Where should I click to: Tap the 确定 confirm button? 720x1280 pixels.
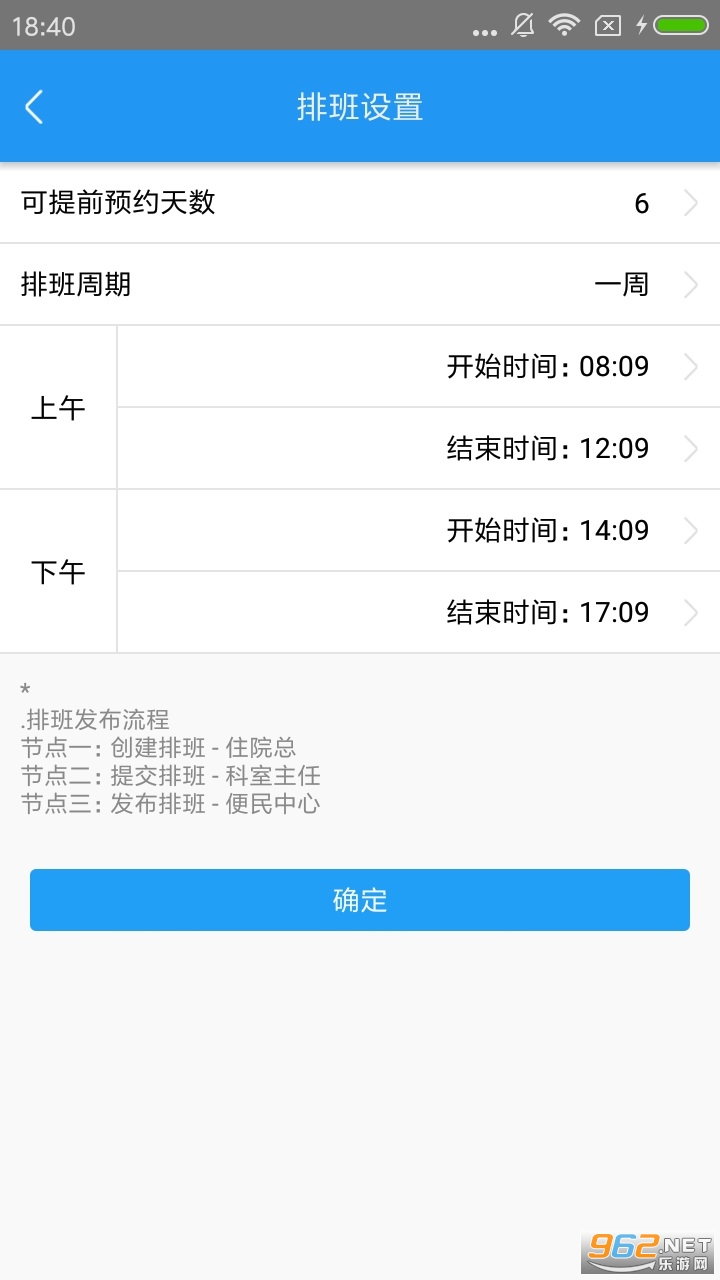coord(360,900)
